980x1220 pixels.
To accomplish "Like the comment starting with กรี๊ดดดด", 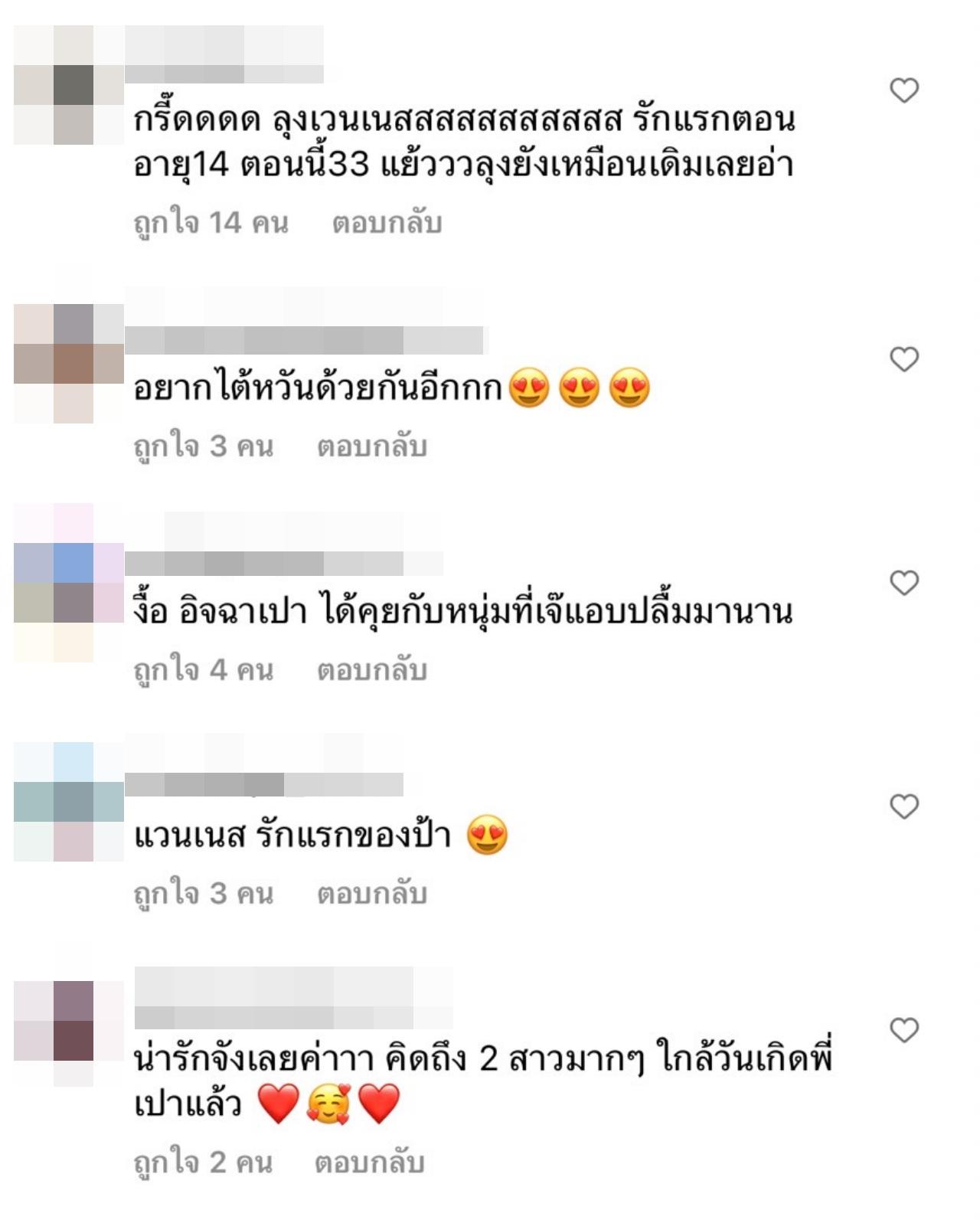I will point(904,90).
